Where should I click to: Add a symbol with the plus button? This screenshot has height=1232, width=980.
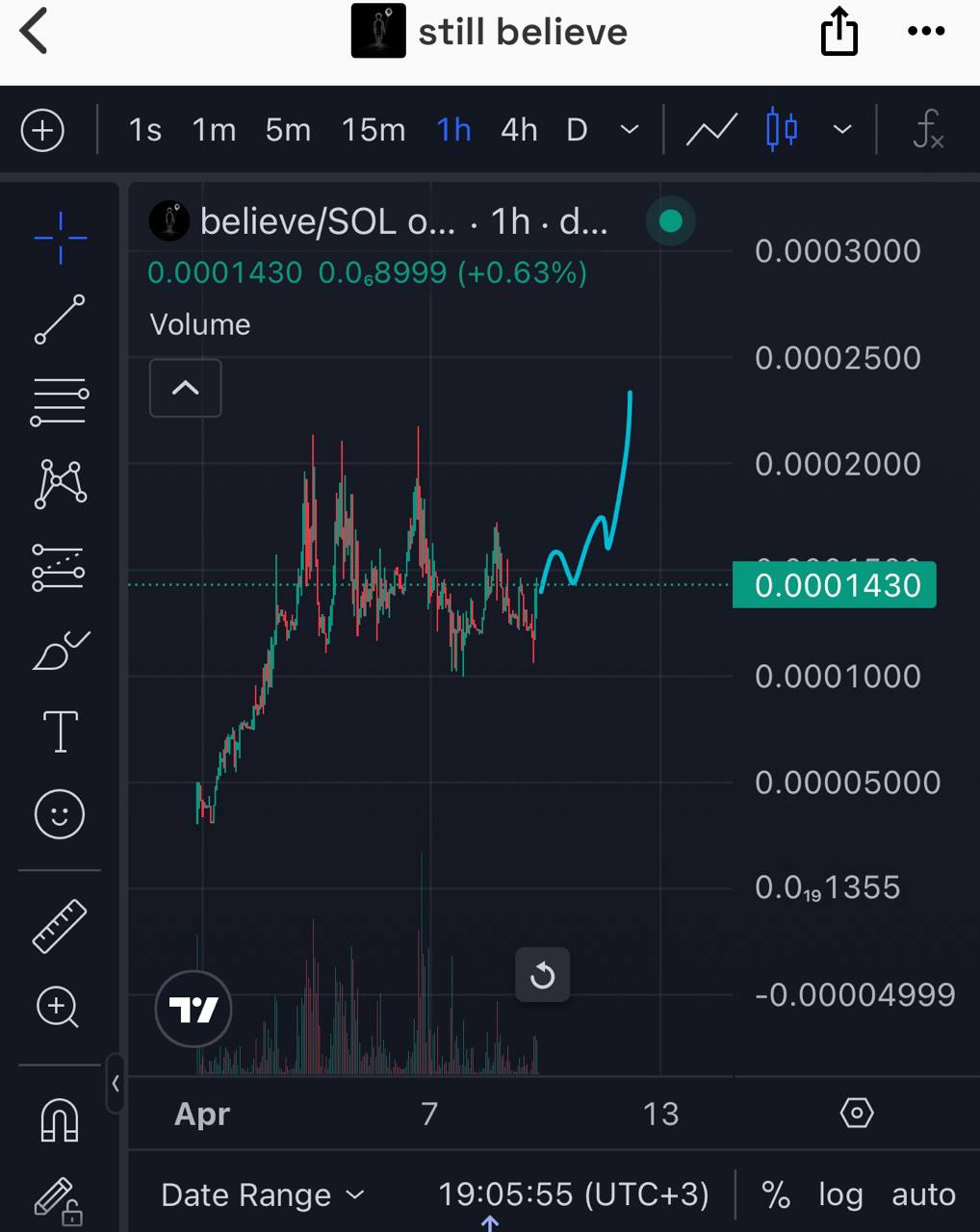point(42,130)
